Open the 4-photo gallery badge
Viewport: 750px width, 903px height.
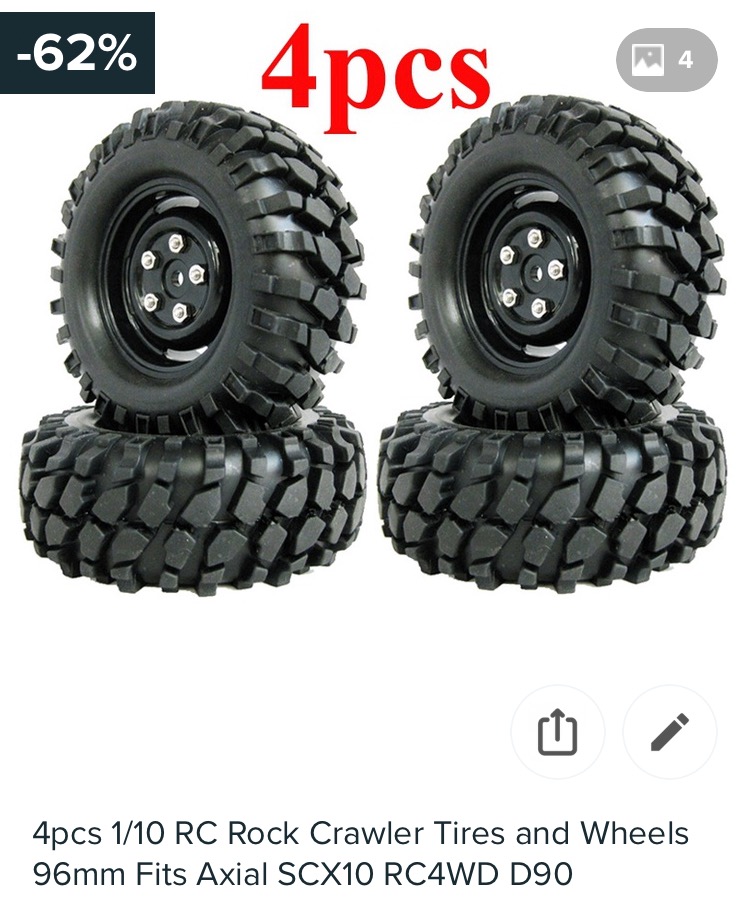pos(666,60)
